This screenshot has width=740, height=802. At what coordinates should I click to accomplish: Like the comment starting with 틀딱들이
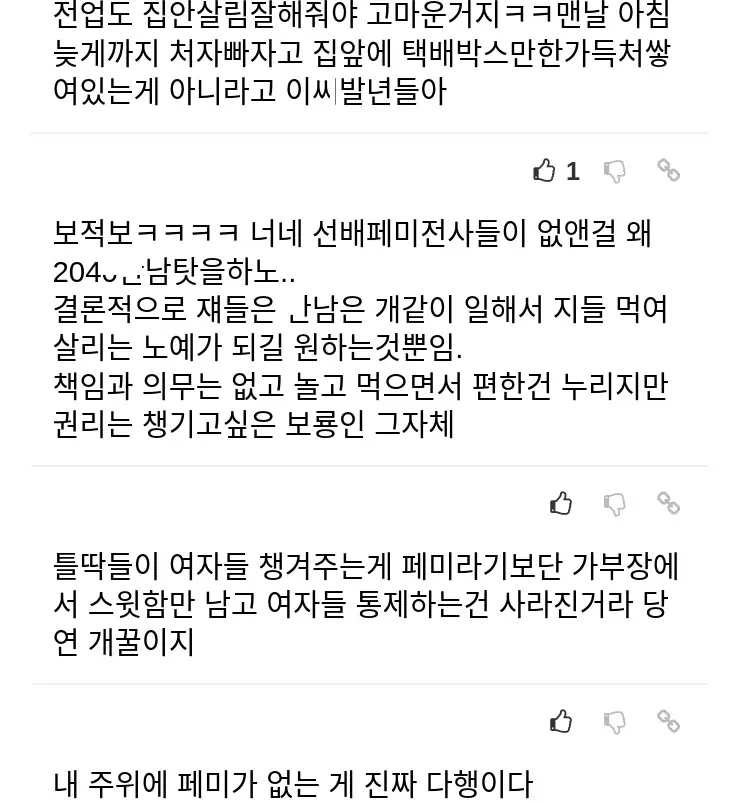pyautogui.click(x=561, y=503)
